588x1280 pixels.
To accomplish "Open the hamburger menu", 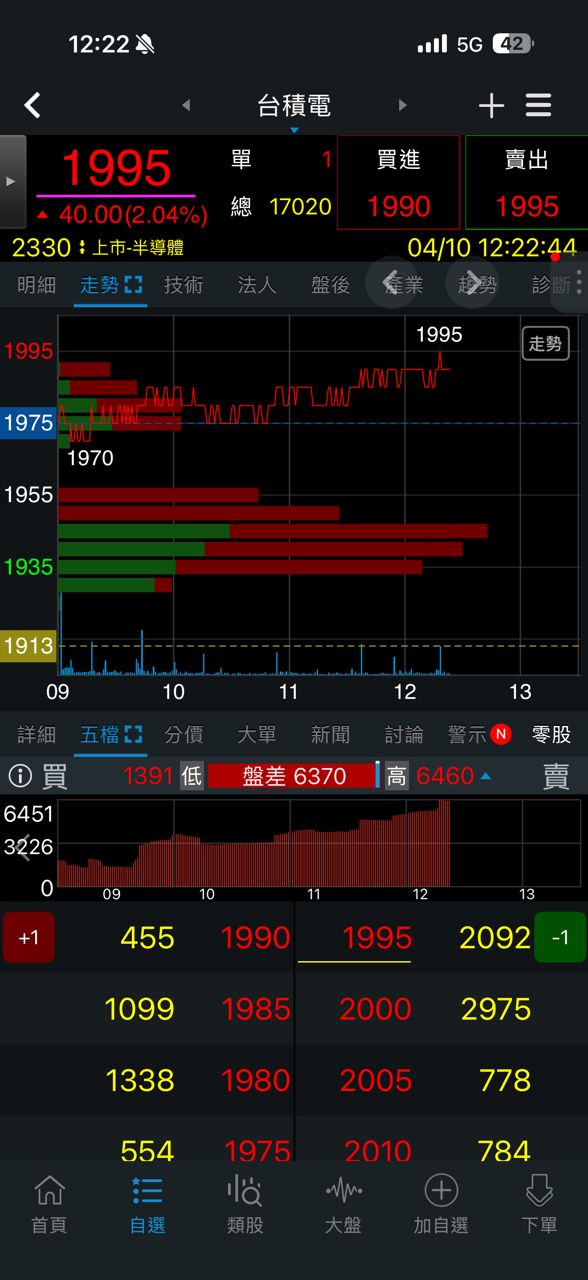I will point(539,105).
